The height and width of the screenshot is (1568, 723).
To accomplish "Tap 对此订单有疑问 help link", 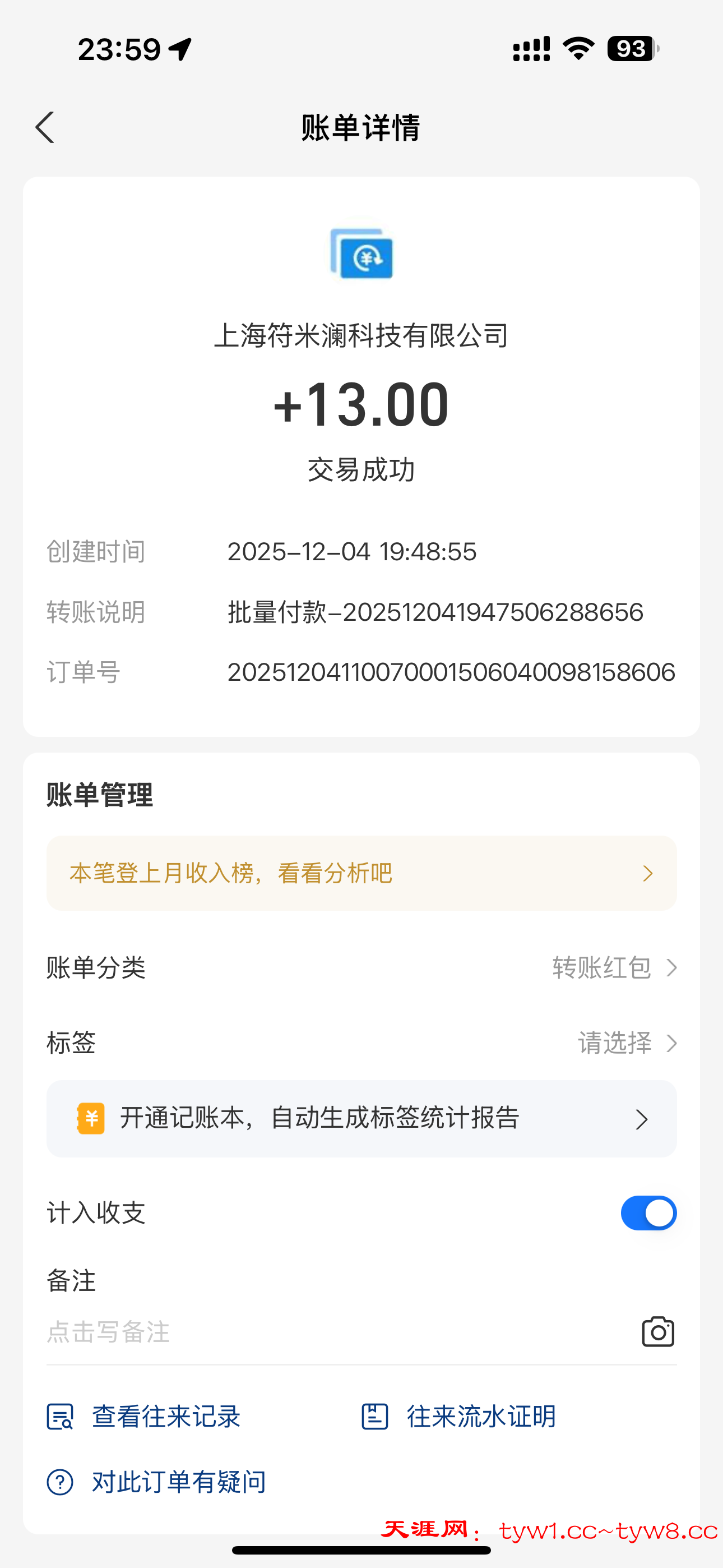I will pyautogui.click(x=156, y=1482).
